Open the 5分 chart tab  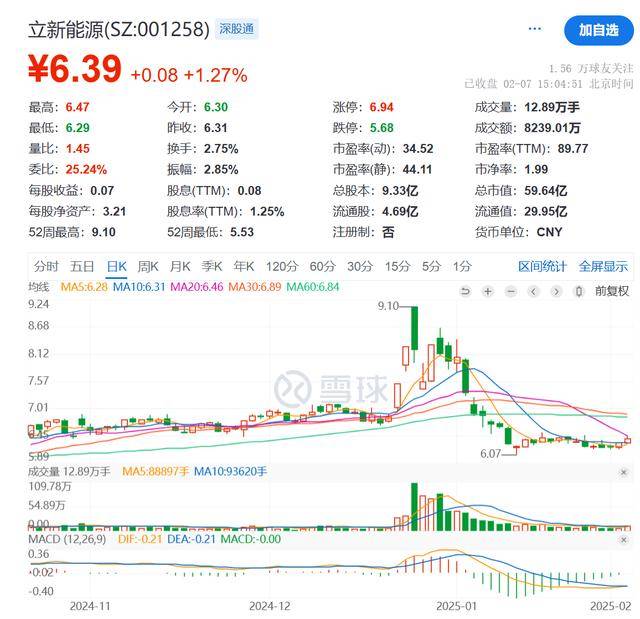(431, 266)
